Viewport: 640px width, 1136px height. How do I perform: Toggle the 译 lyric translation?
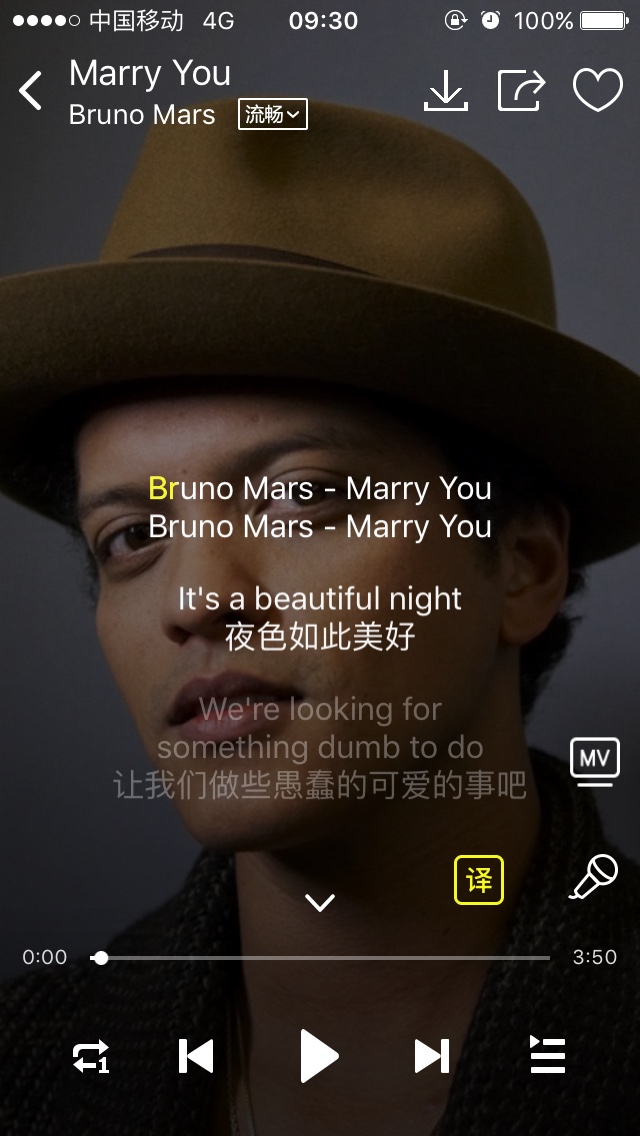(x=479, y=880)
